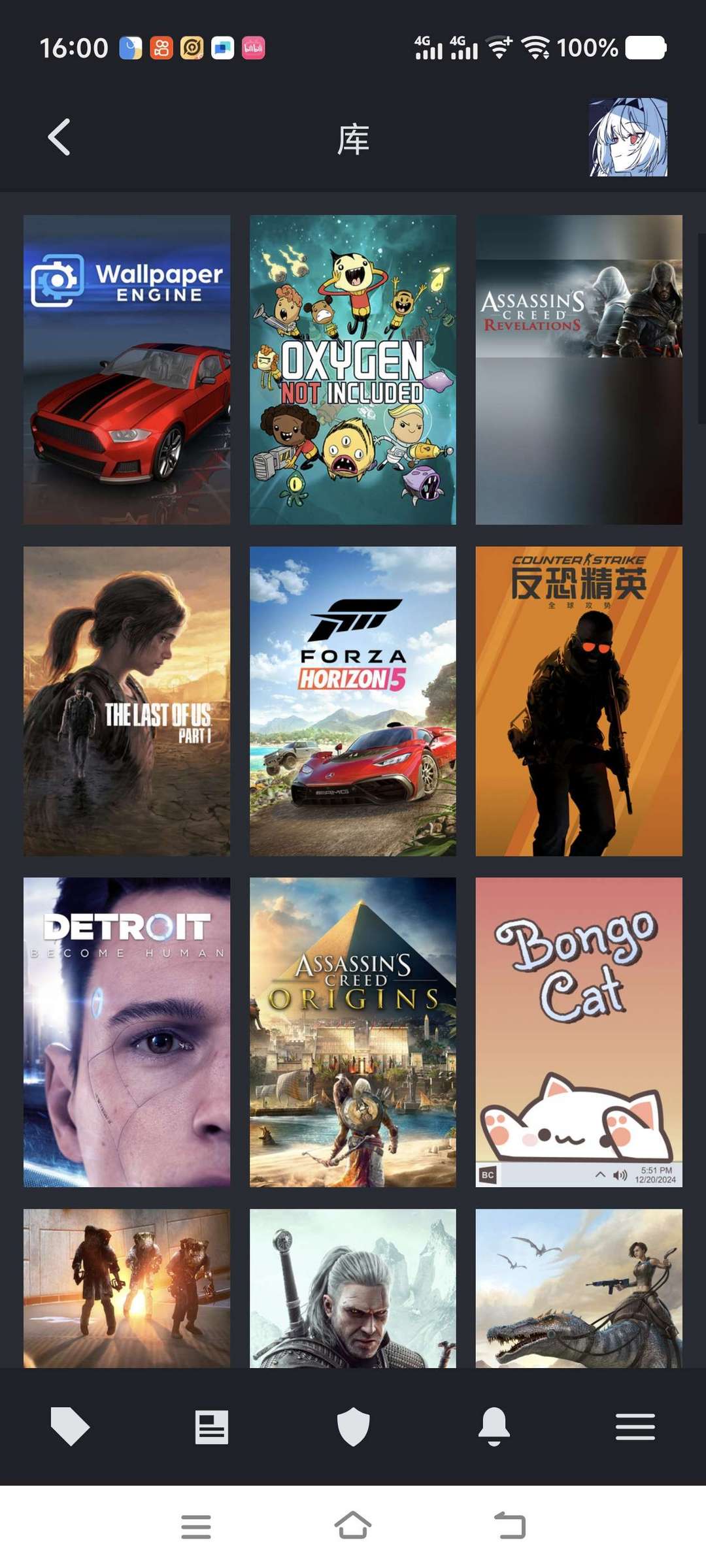The width and height of the screenshot is (706, 1568).
Task: Tap the system home button
Action: pyautogui.click(x=353, y=1526)
